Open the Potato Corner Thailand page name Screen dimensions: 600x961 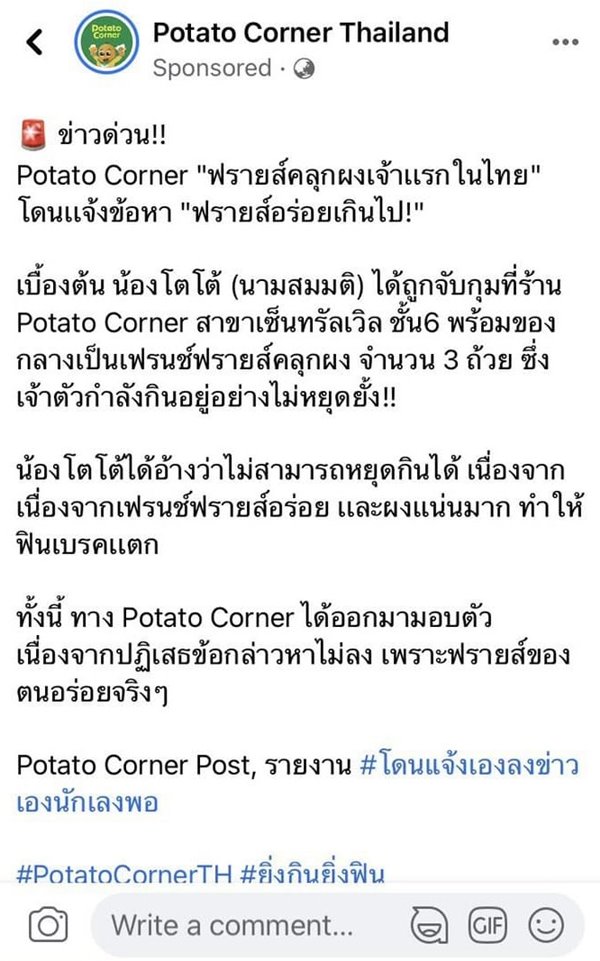[x=300, y=33]
